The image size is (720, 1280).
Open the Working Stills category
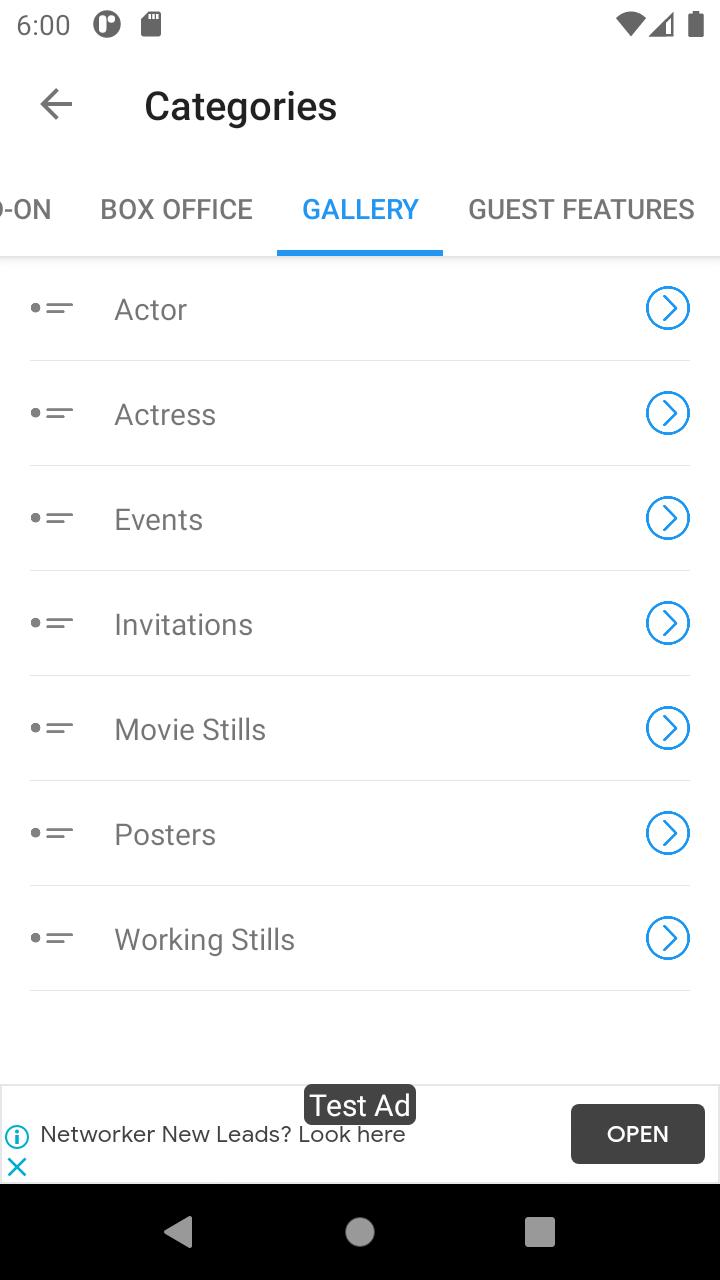coord(360,939)
